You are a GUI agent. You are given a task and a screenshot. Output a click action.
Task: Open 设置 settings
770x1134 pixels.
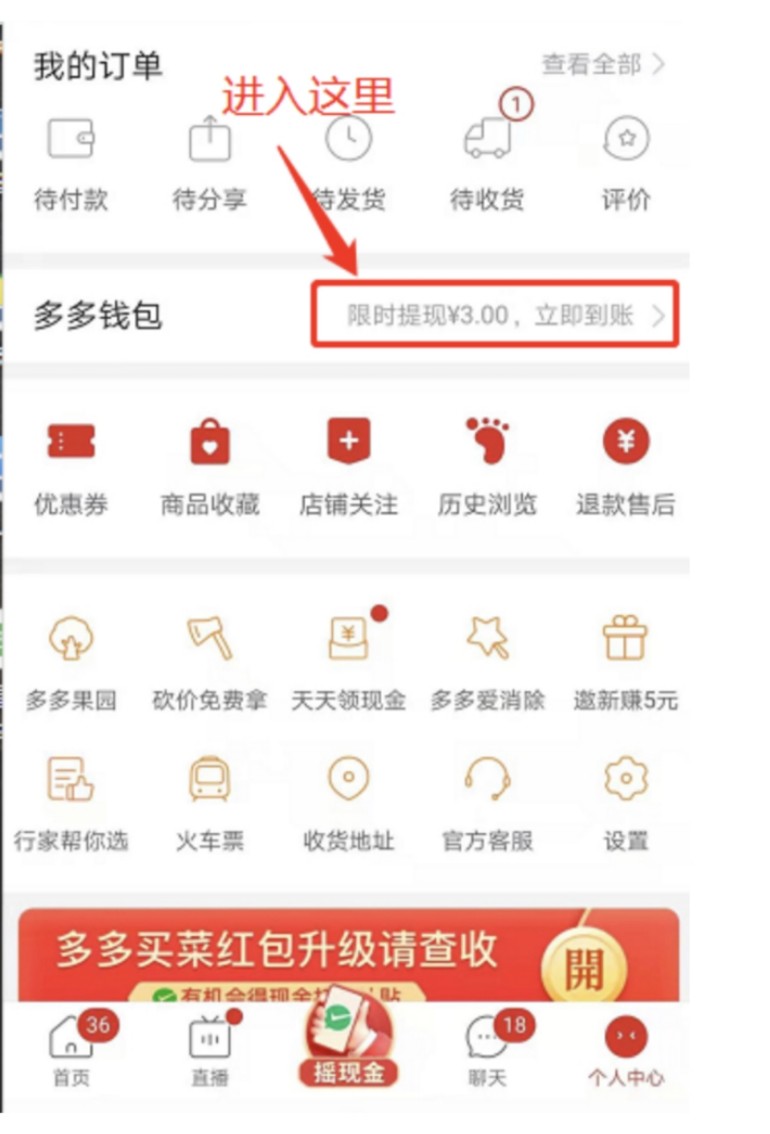click(626, 802)
